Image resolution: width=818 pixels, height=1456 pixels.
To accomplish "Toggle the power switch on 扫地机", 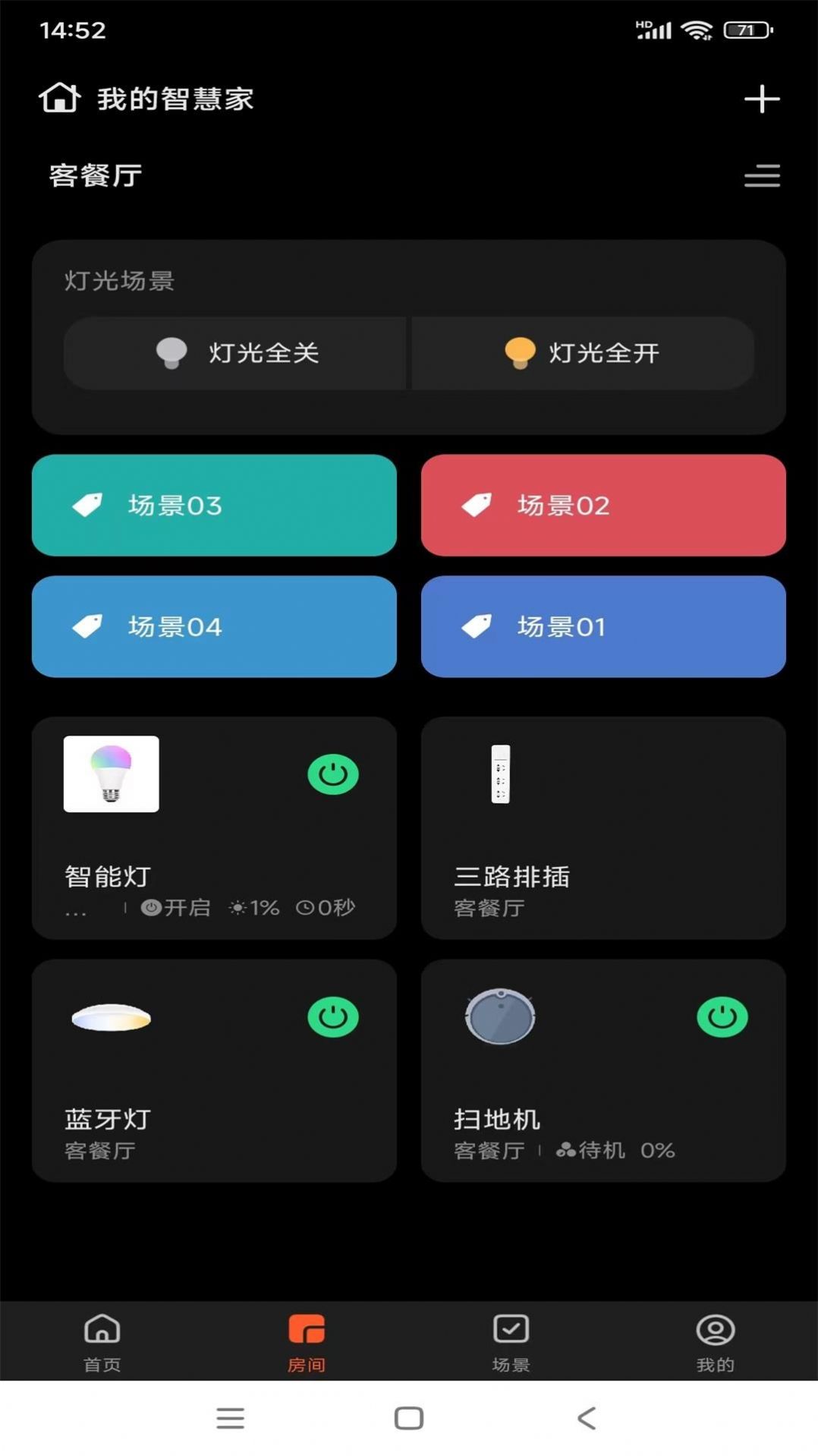I will [722, 1017].
